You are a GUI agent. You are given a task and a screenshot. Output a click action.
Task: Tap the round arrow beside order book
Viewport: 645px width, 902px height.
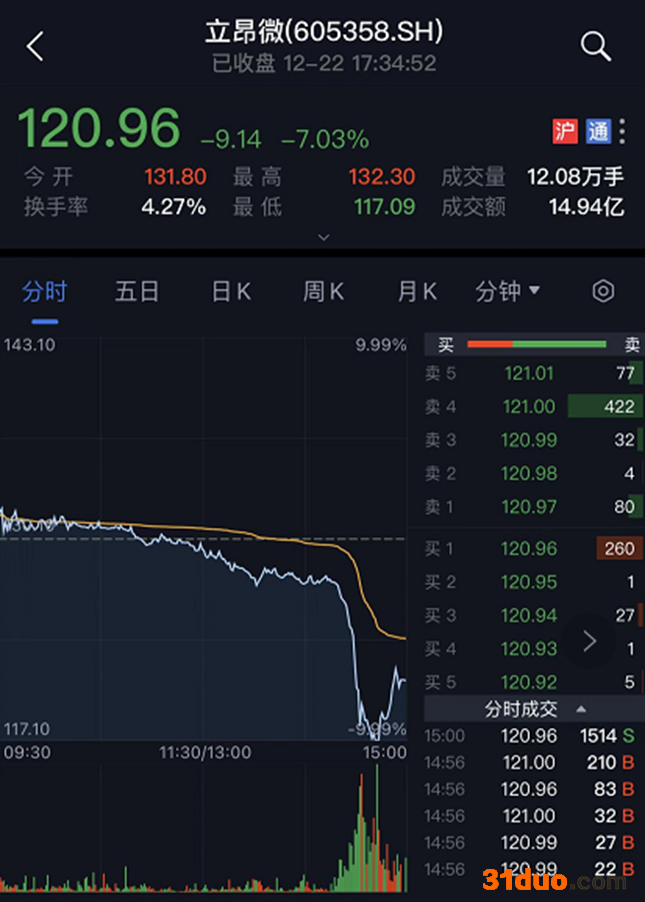[589, 641]
